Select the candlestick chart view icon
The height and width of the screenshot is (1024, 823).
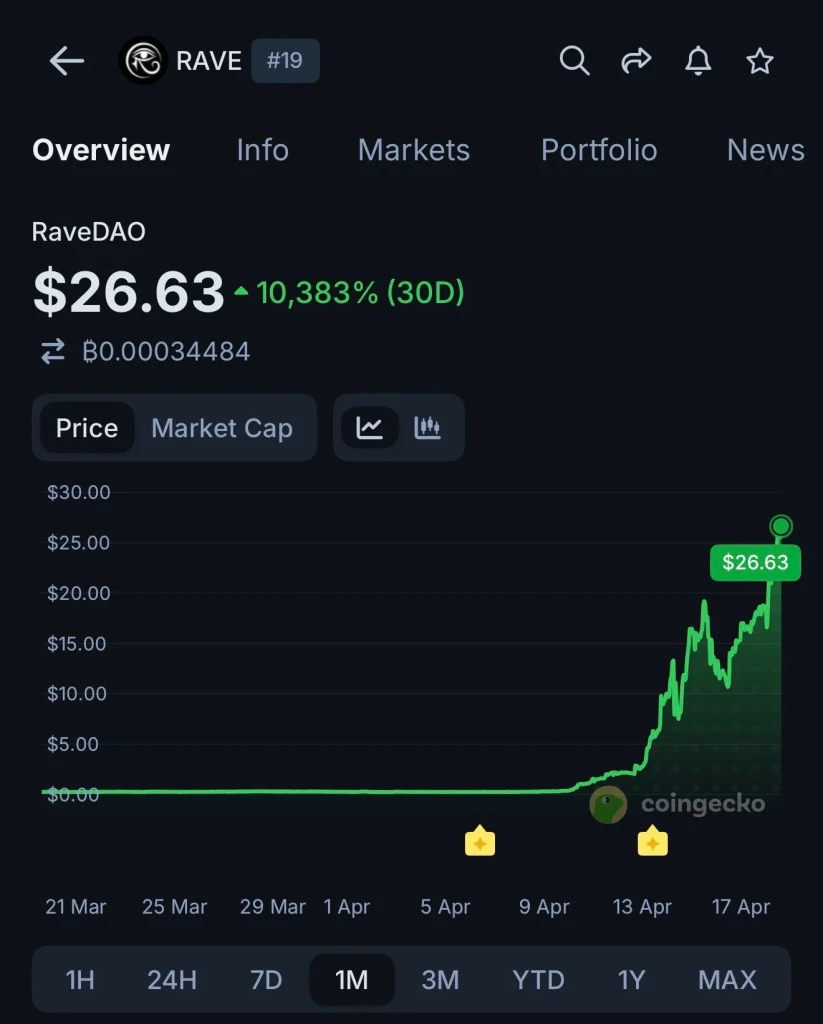tap(428, 427)
